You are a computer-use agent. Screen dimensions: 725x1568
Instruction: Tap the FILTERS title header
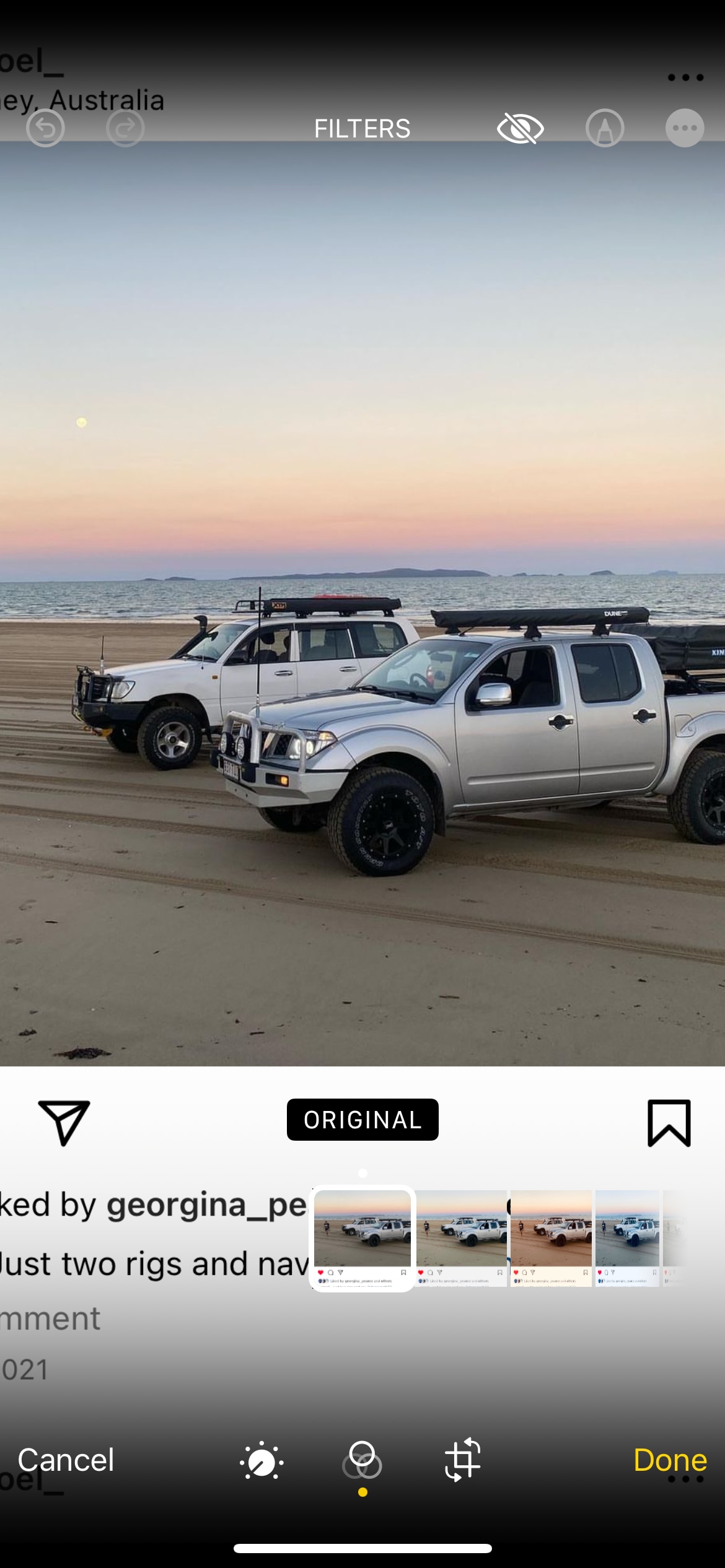tap(362, 128)
